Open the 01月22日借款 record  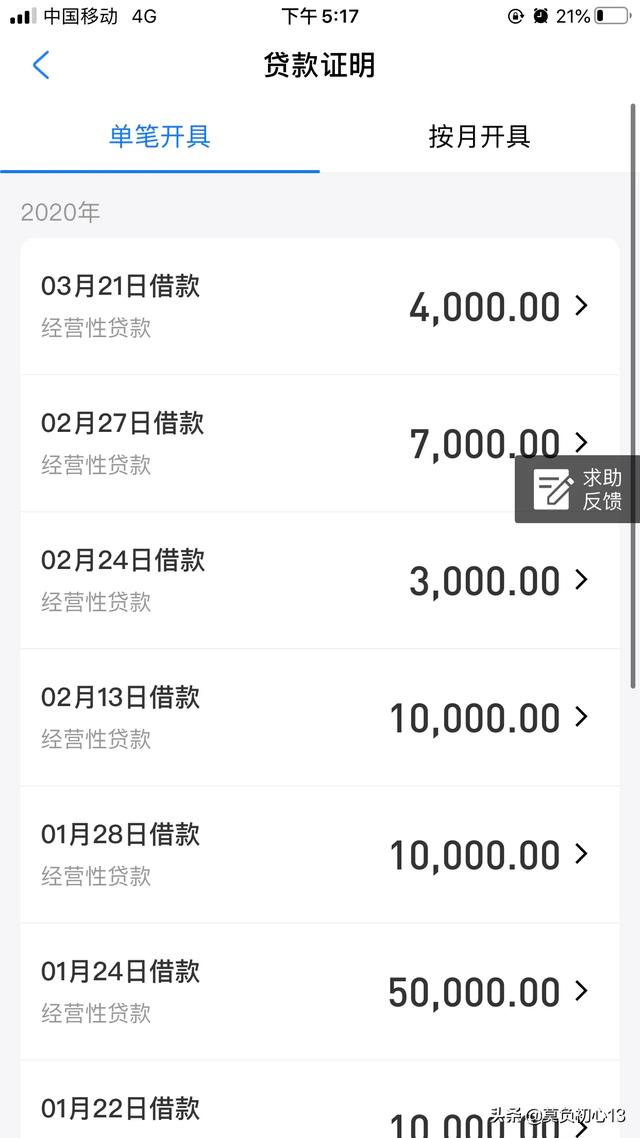[320, 1100]
